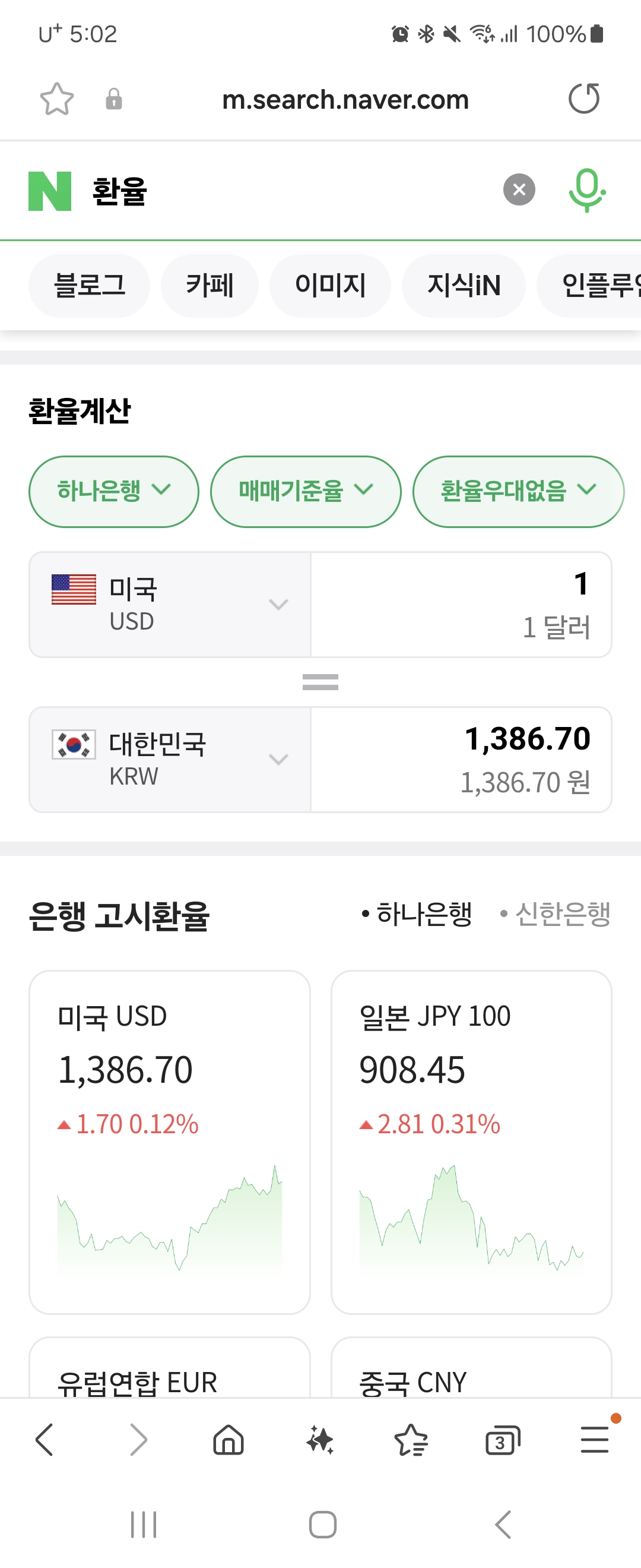Open the 매매기준율 rate type dropdown
Image resolution: width=641 pixels, height=1568 pixels.
305,491
